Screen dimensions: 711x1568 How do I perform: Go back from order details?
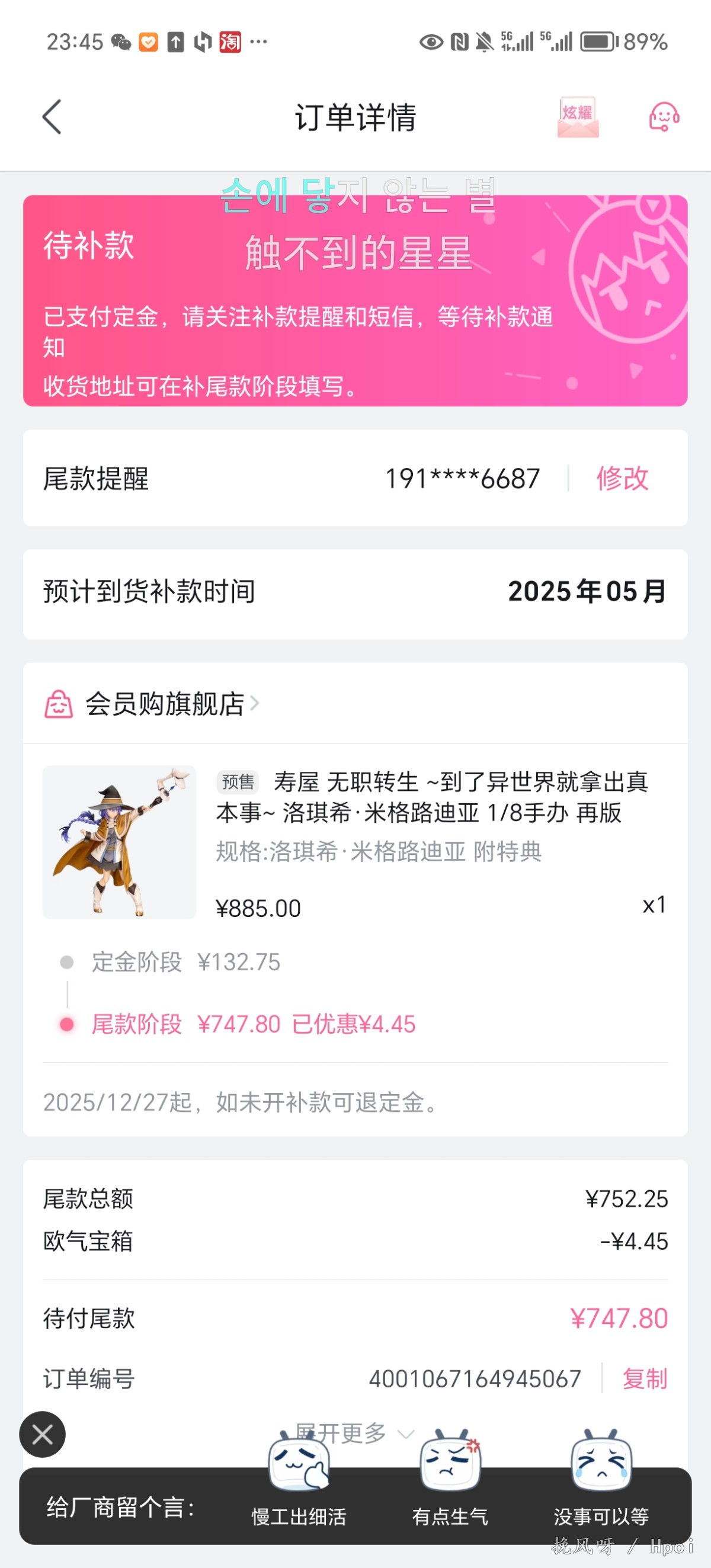(52, 117)
